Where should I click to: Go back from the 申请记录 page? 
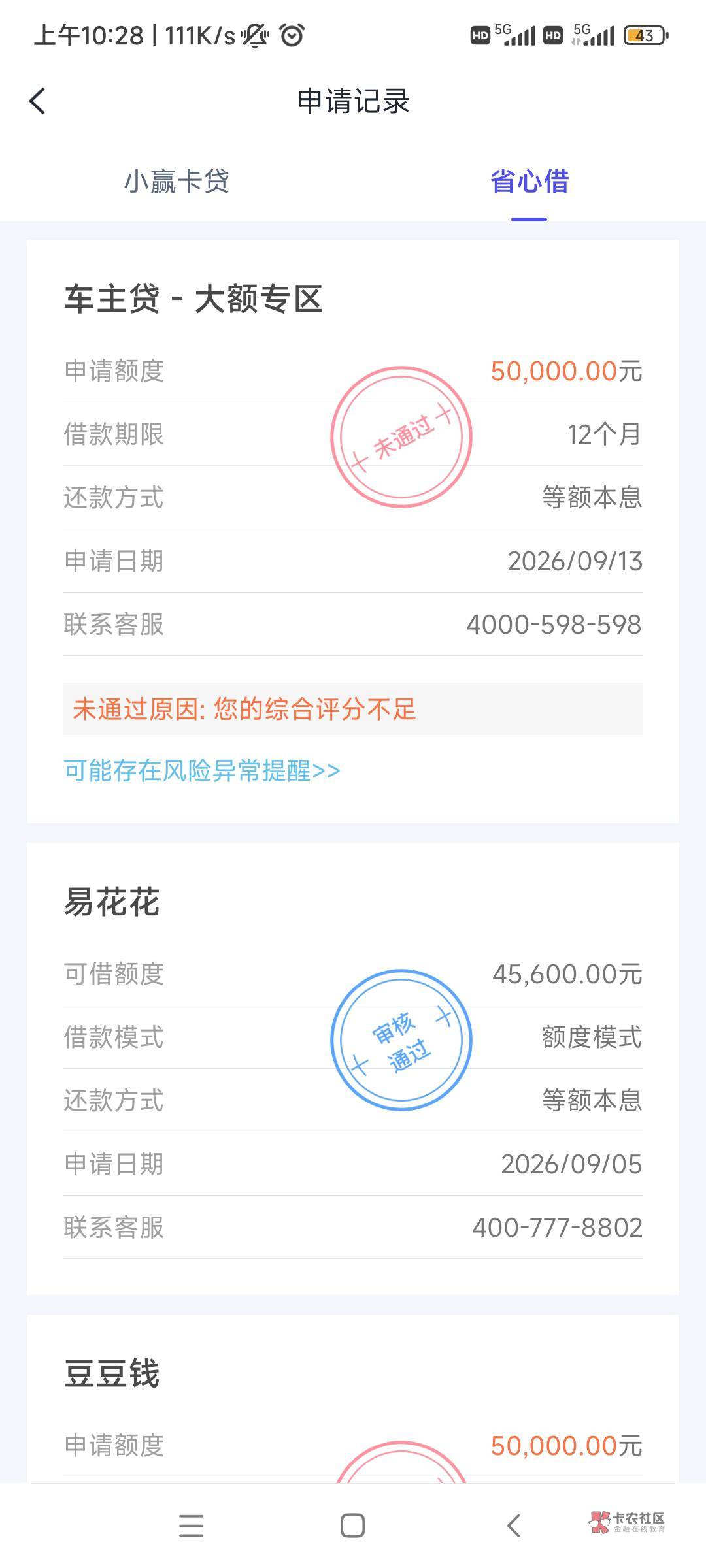tap(38, 101)
